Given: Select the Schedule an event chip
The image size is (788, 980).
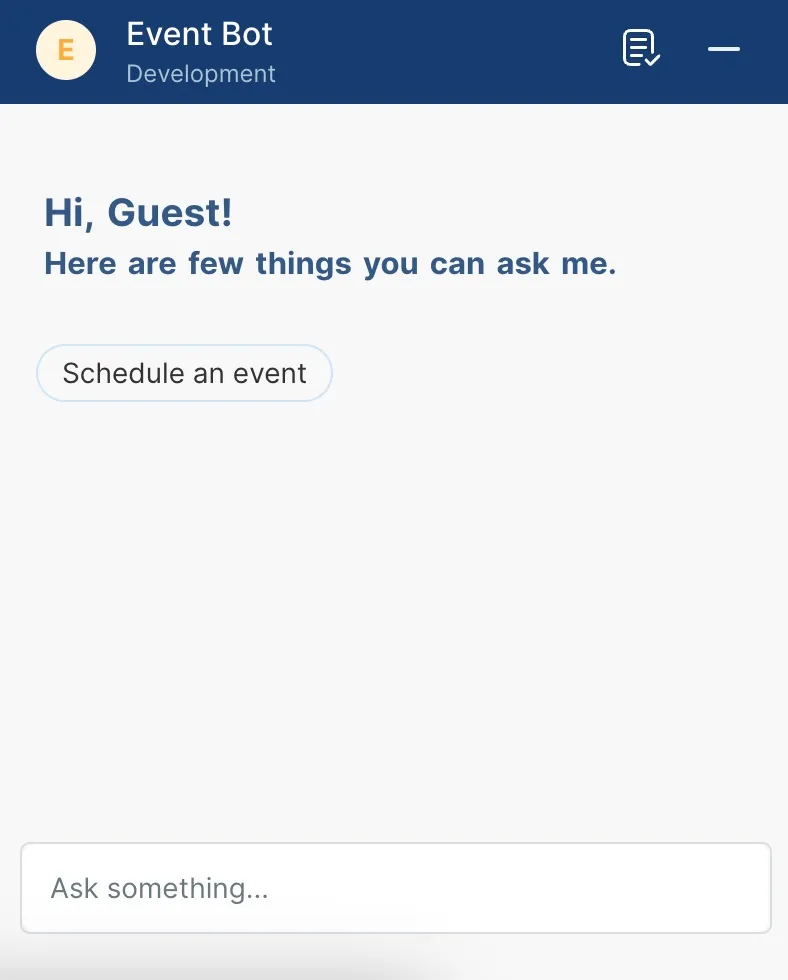Looking at the screenshot, I should (184, 373).
